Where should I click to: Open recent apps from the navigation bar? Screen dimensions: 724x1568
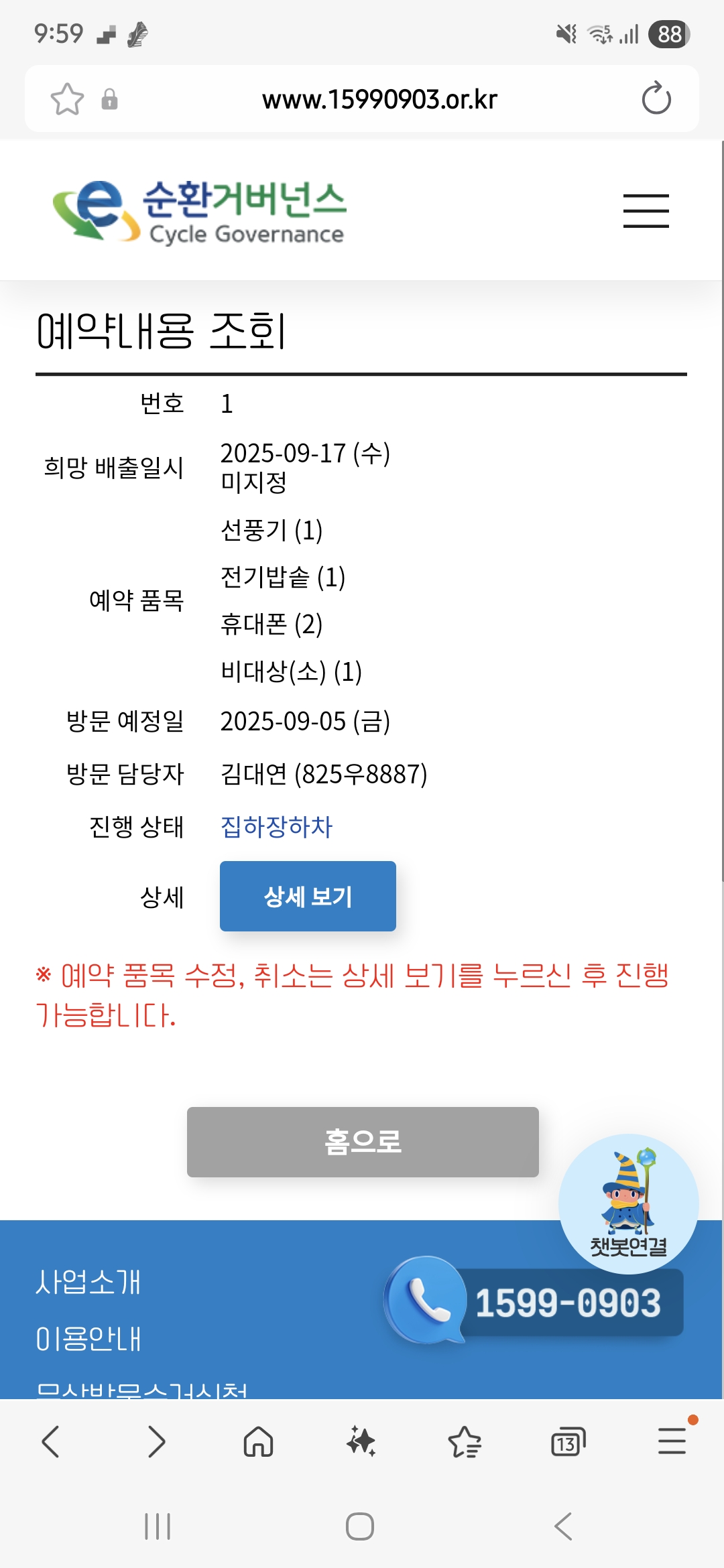pos(158,1526)
